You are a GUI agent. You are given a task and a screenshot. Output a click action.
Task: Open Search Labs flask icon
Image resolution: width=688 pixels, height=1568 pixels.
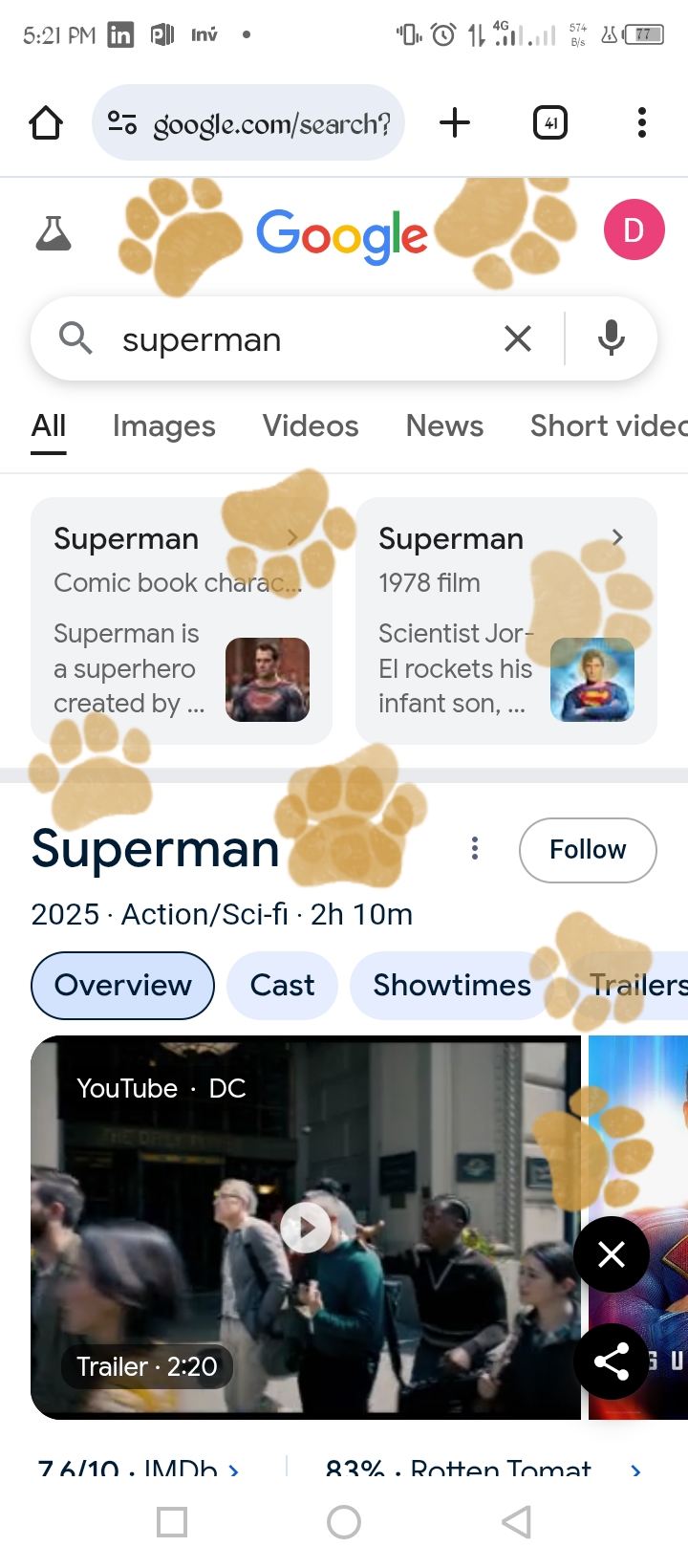54,232
